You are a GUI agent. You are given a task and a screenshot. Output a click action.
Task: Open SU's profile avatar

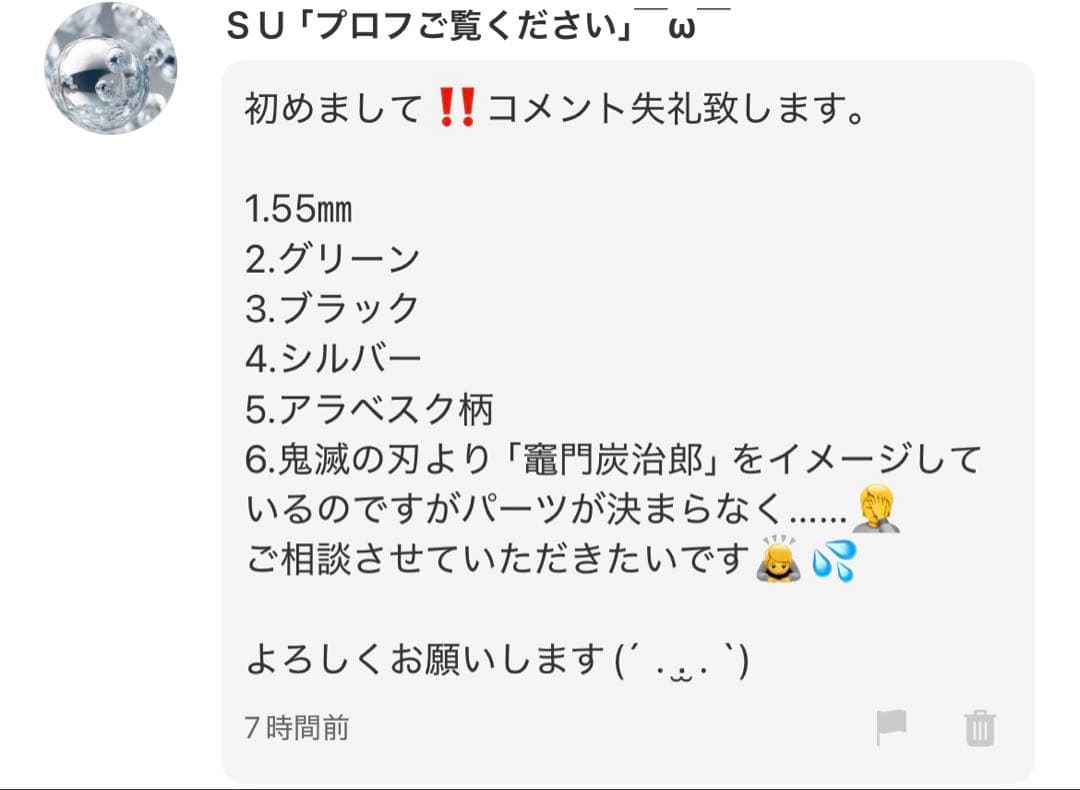coord(111,68)
